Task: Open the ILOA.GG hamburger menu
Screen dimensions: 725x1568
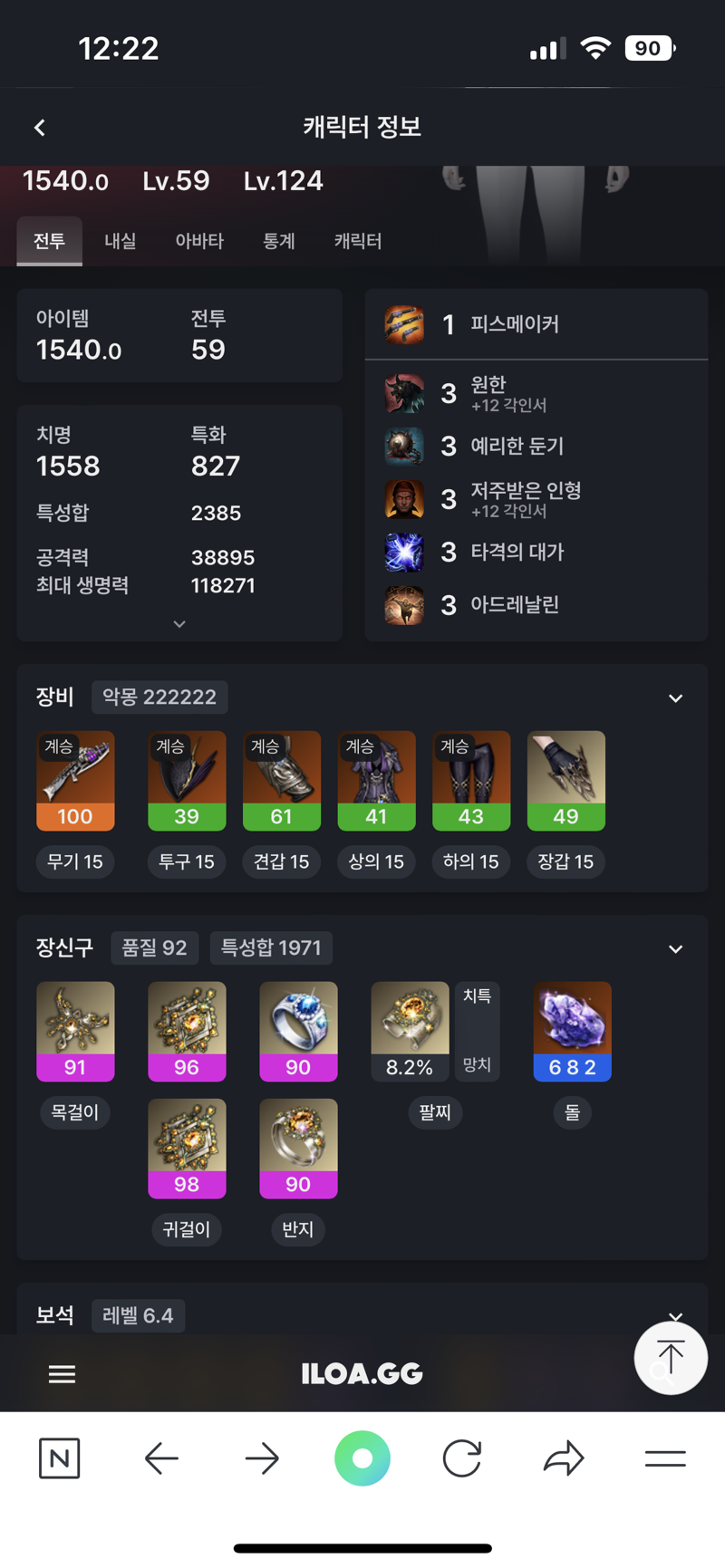Action: (62, 1374)
